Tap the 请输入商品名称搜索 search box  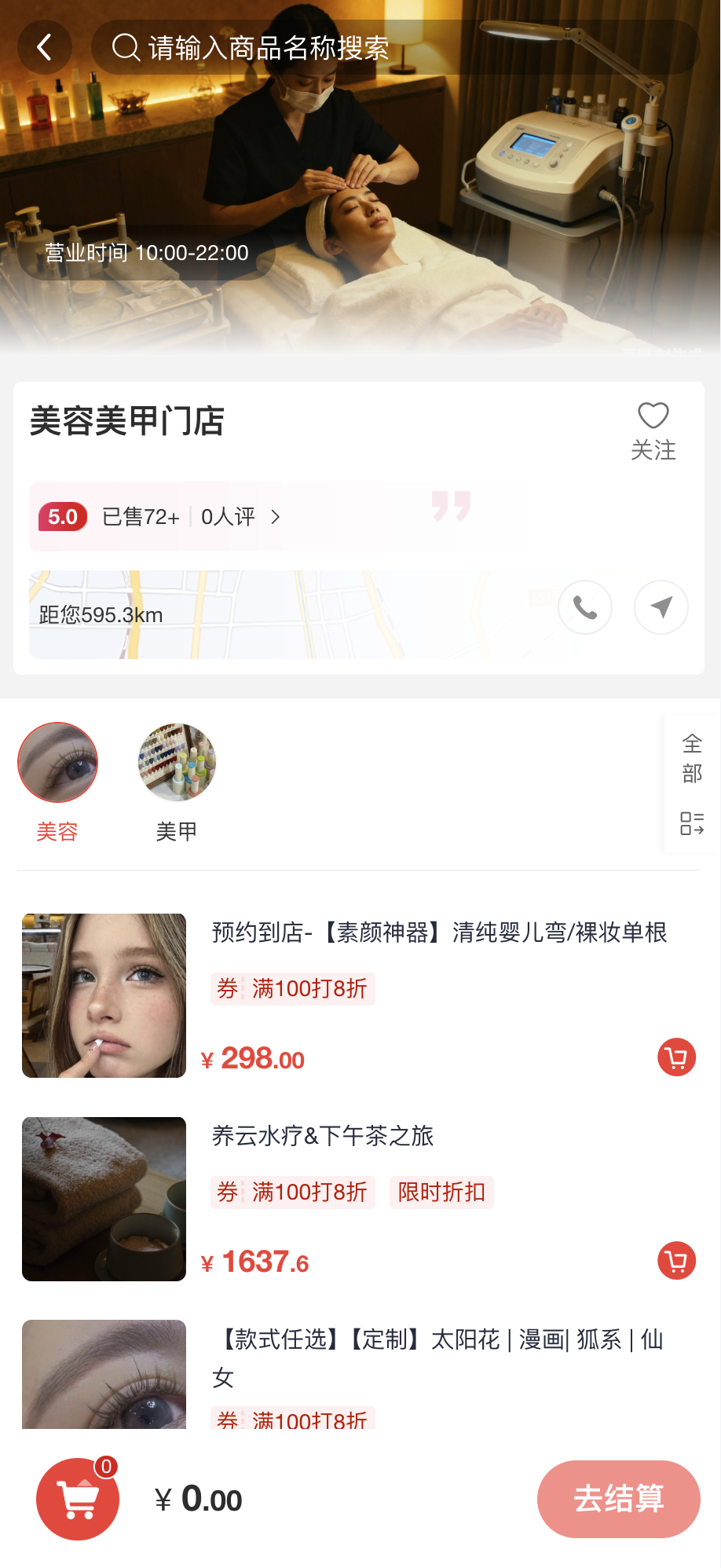coord(393,47)
